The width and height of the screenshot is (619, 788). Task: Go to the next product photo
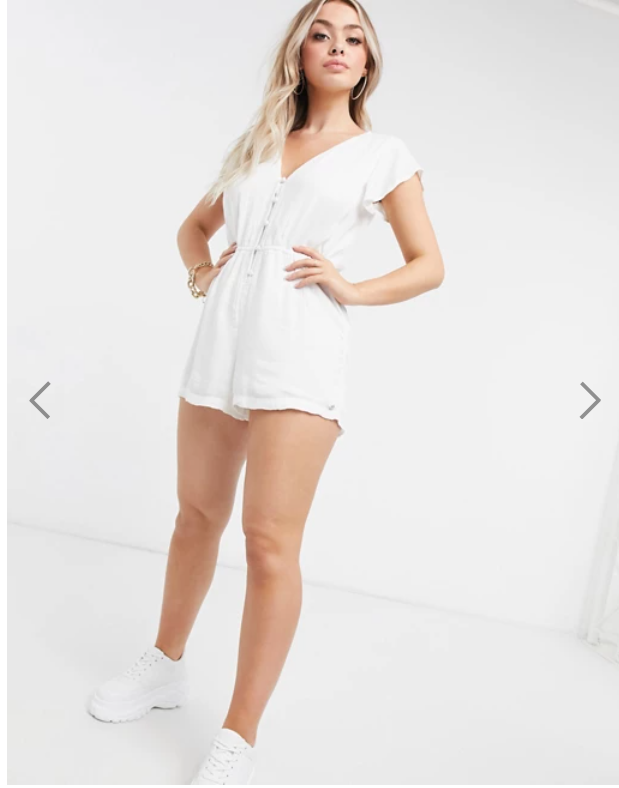point(590,400)
